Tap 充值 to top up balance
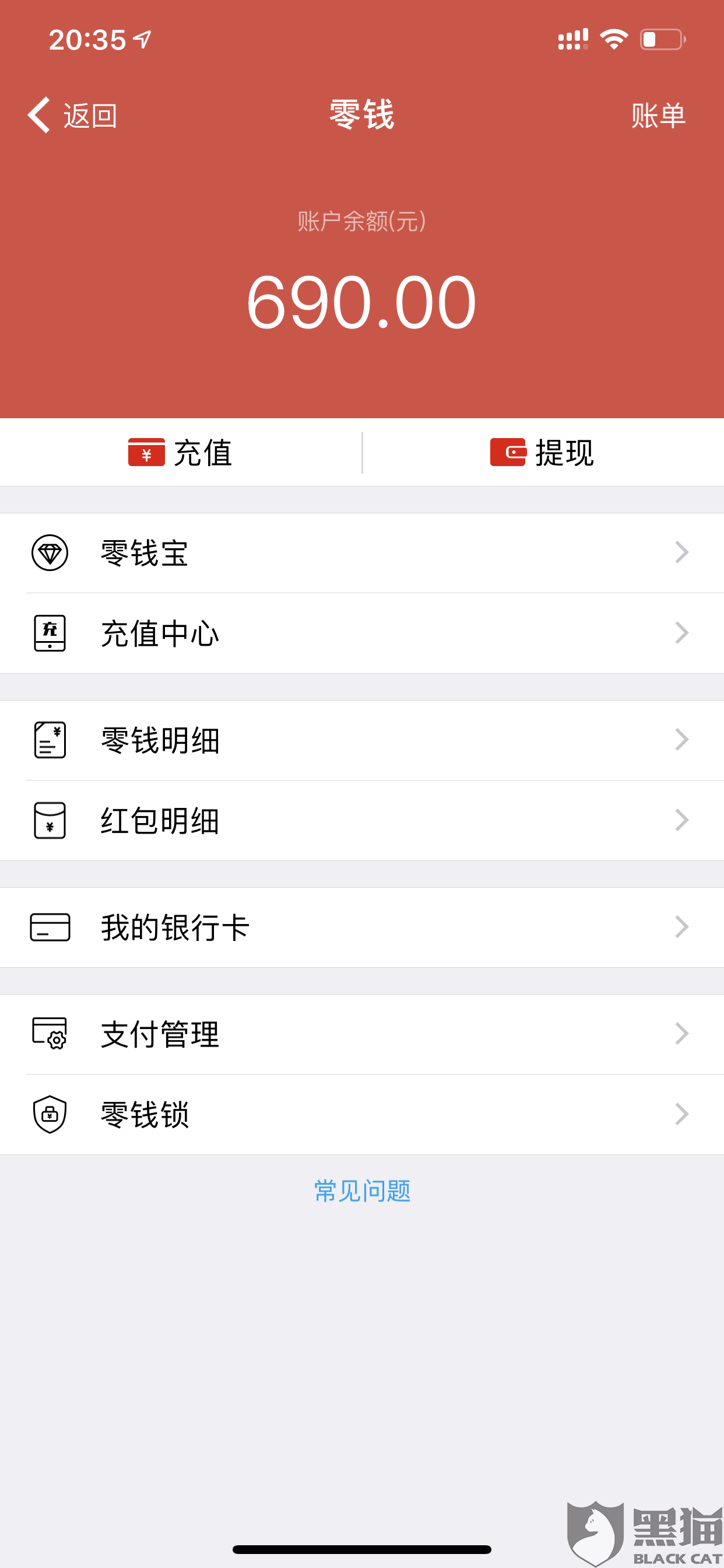 click(x=181, y=452)
